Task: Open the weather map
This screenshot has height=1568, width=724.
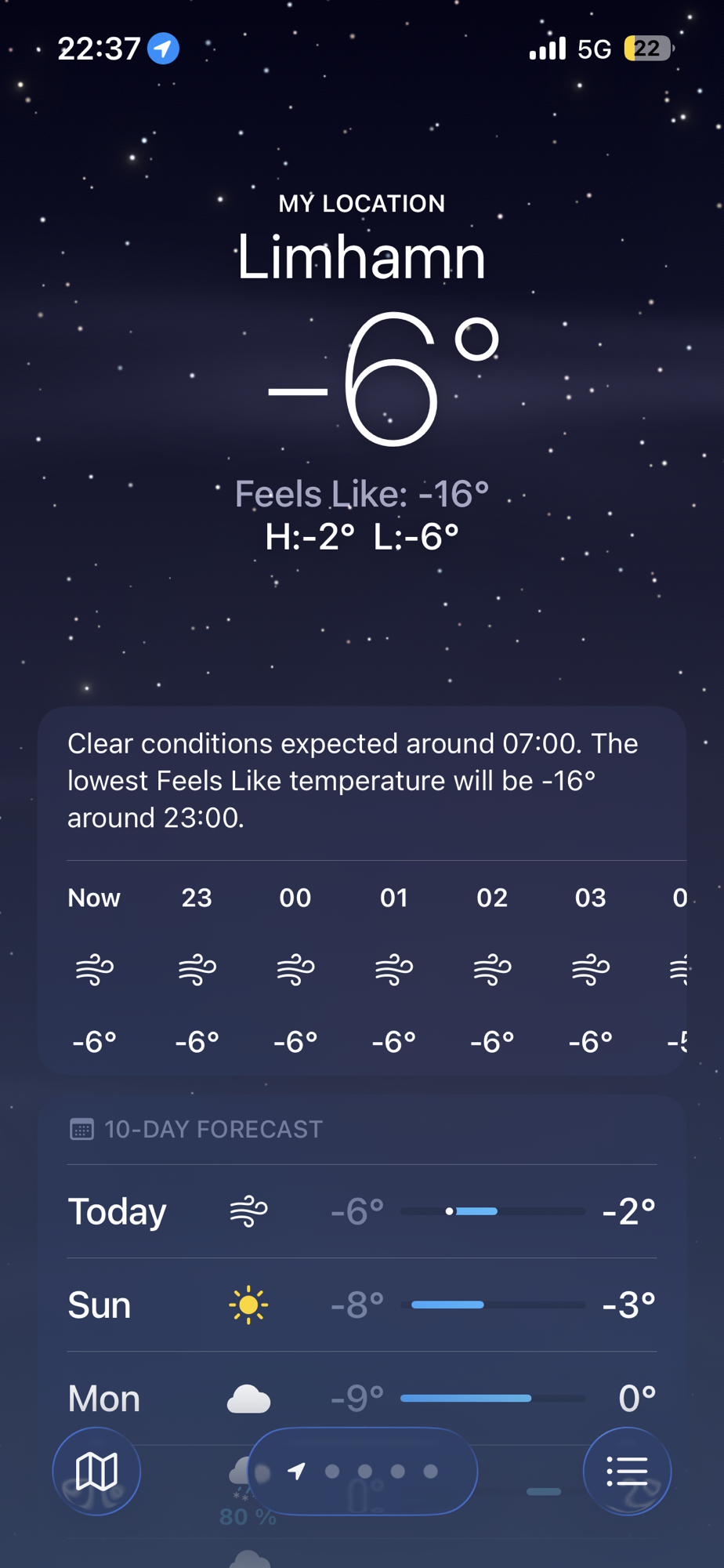Action: 96,1472
